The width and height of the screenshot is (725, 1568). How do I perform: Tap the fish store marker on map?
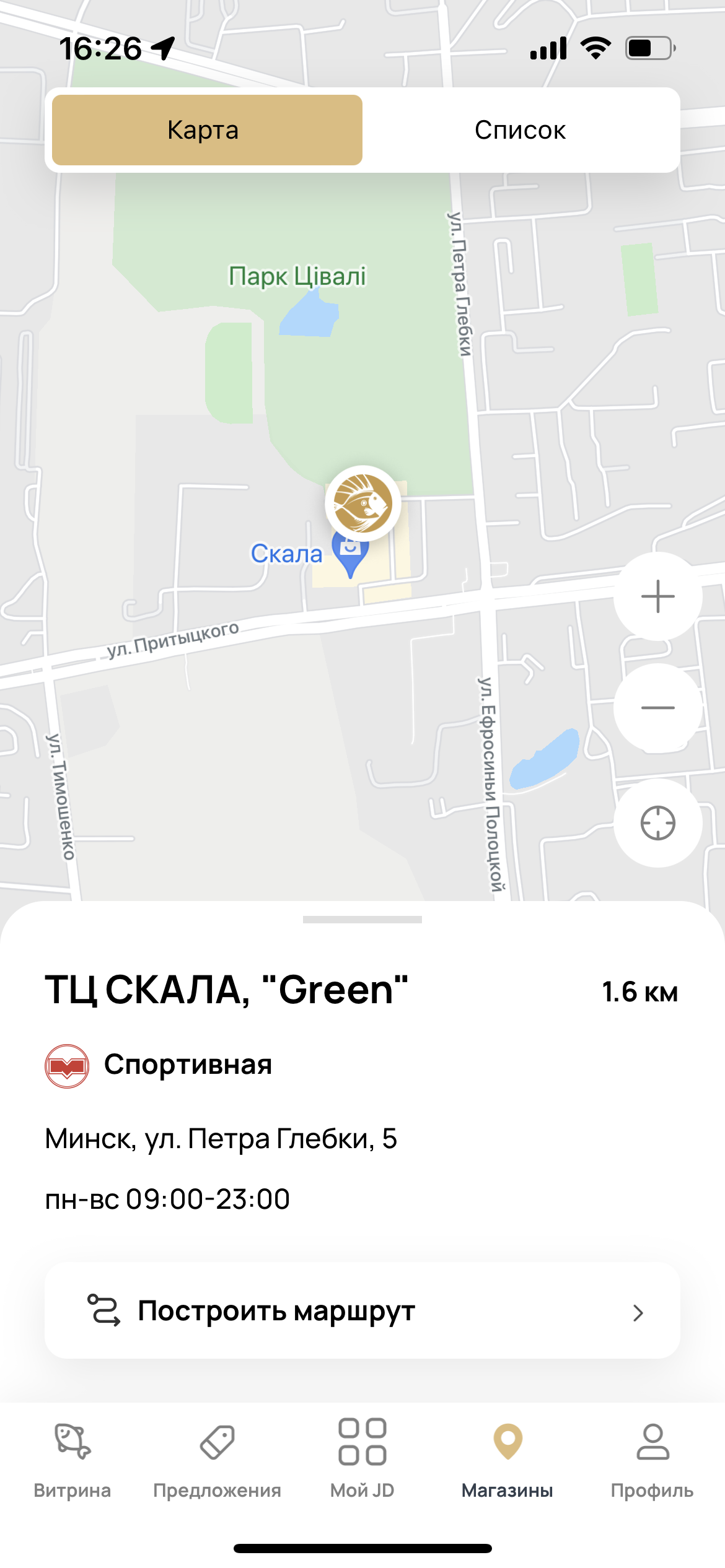pyautogui.click(x=362, y=503)
